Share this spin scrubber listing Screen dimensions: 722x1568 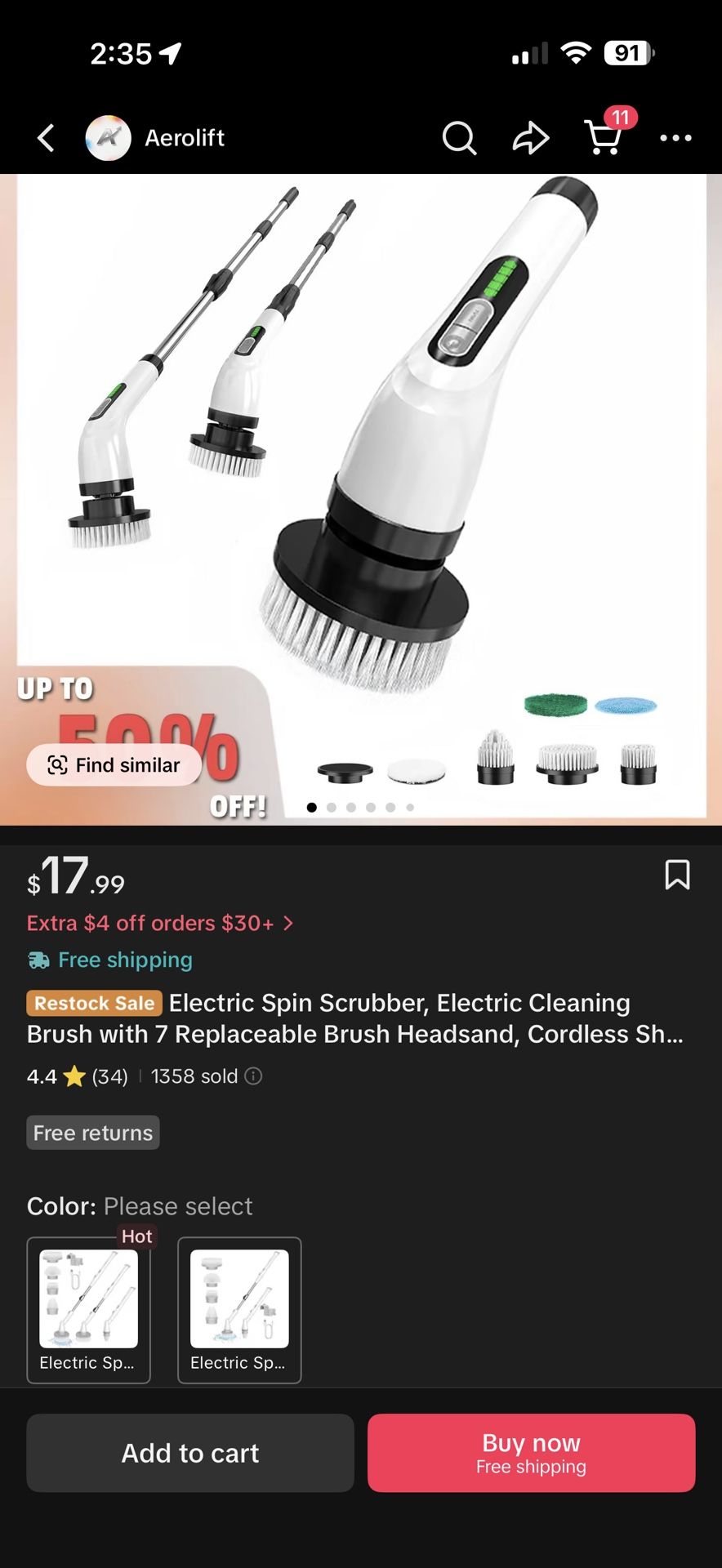[530, 138]
